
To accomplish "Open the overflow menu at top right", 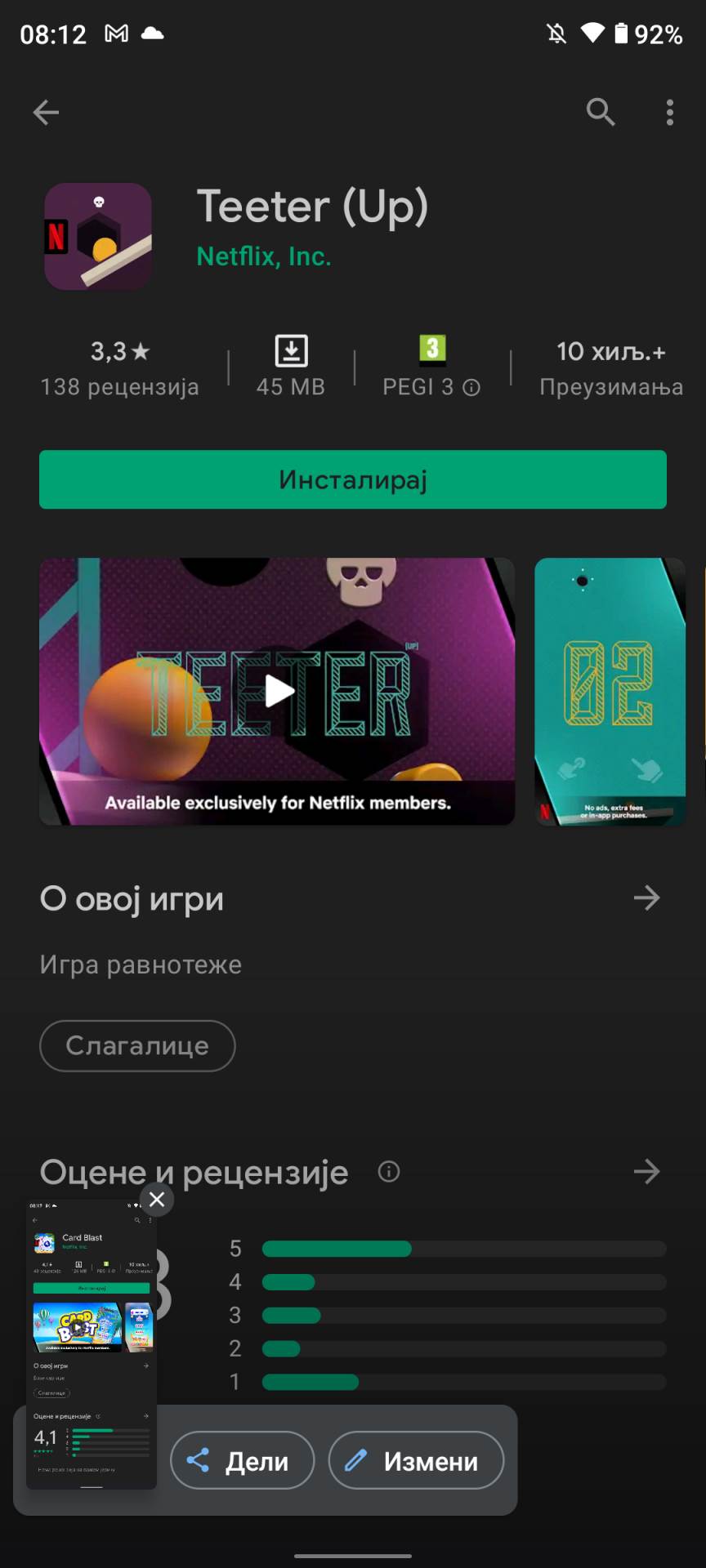I will pyautogui.click(x=669, y=112).
